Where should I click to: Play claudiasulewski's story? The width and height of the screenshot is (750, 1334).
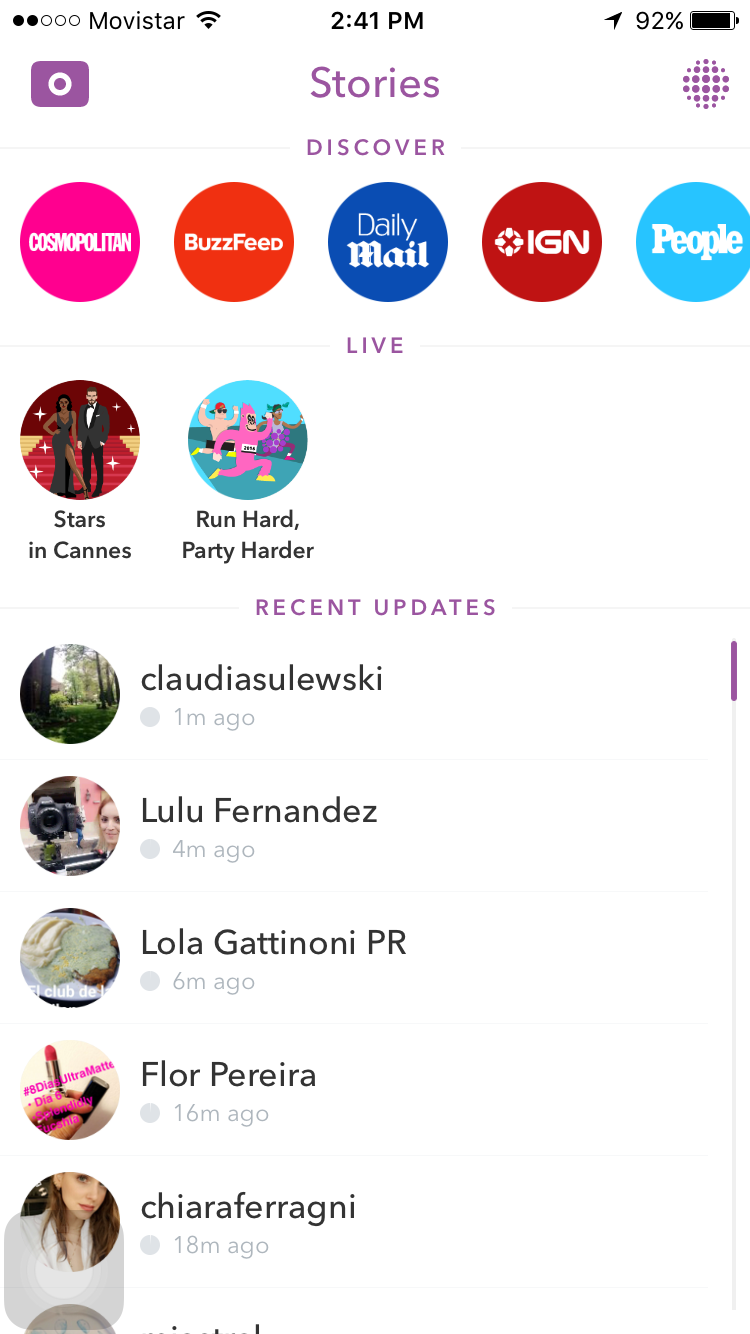tap(260, 694)
